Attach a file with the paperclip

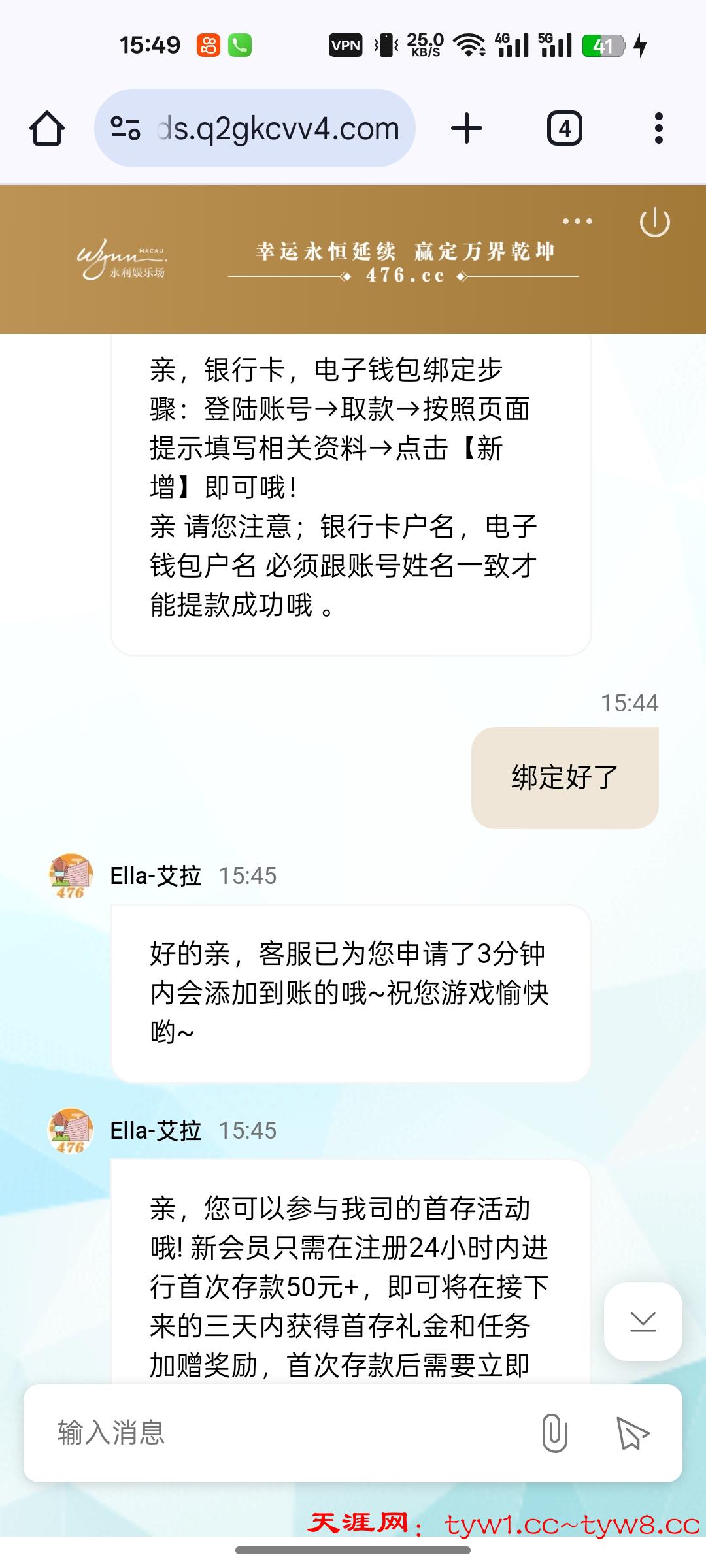tap(554, 1433)
